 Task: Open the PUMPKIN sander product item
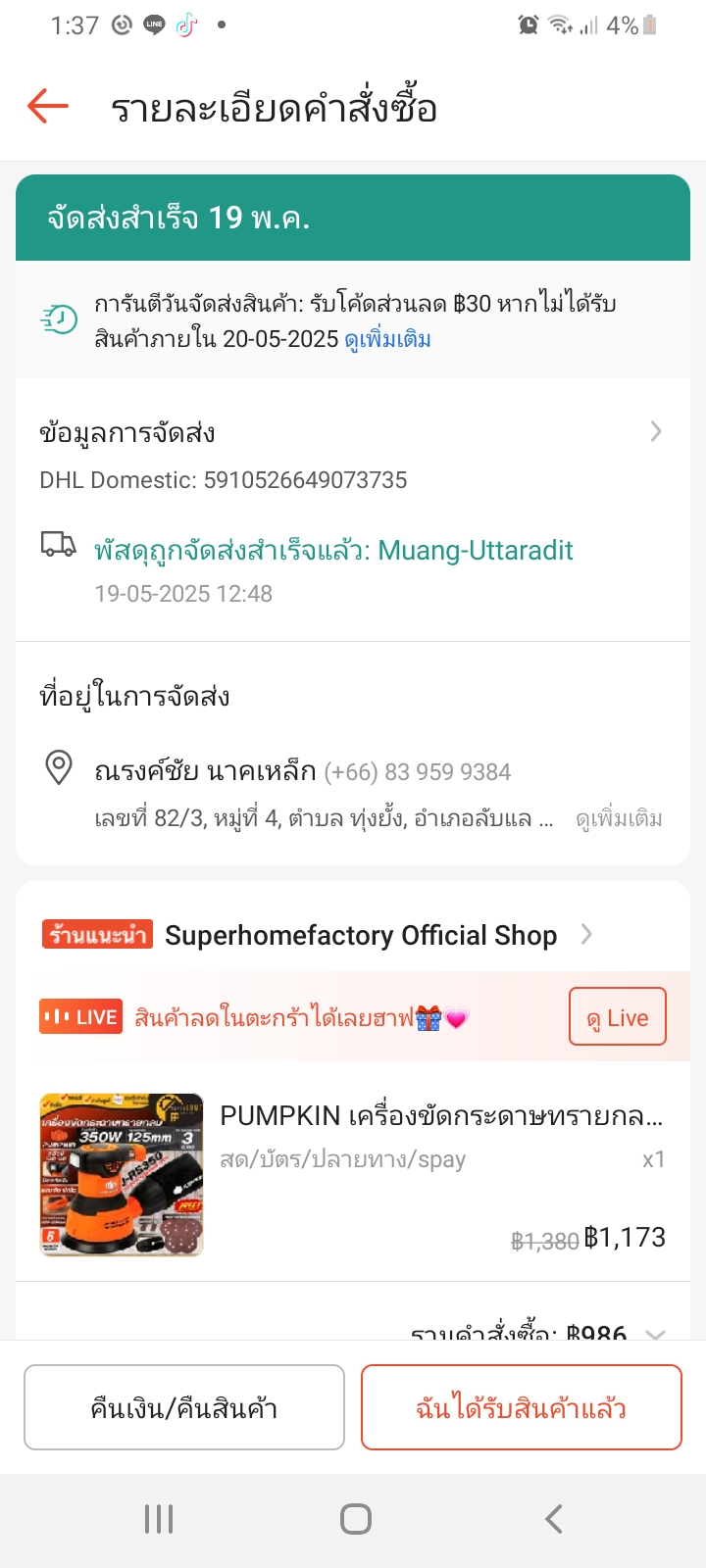click(x=352, y=1174)
